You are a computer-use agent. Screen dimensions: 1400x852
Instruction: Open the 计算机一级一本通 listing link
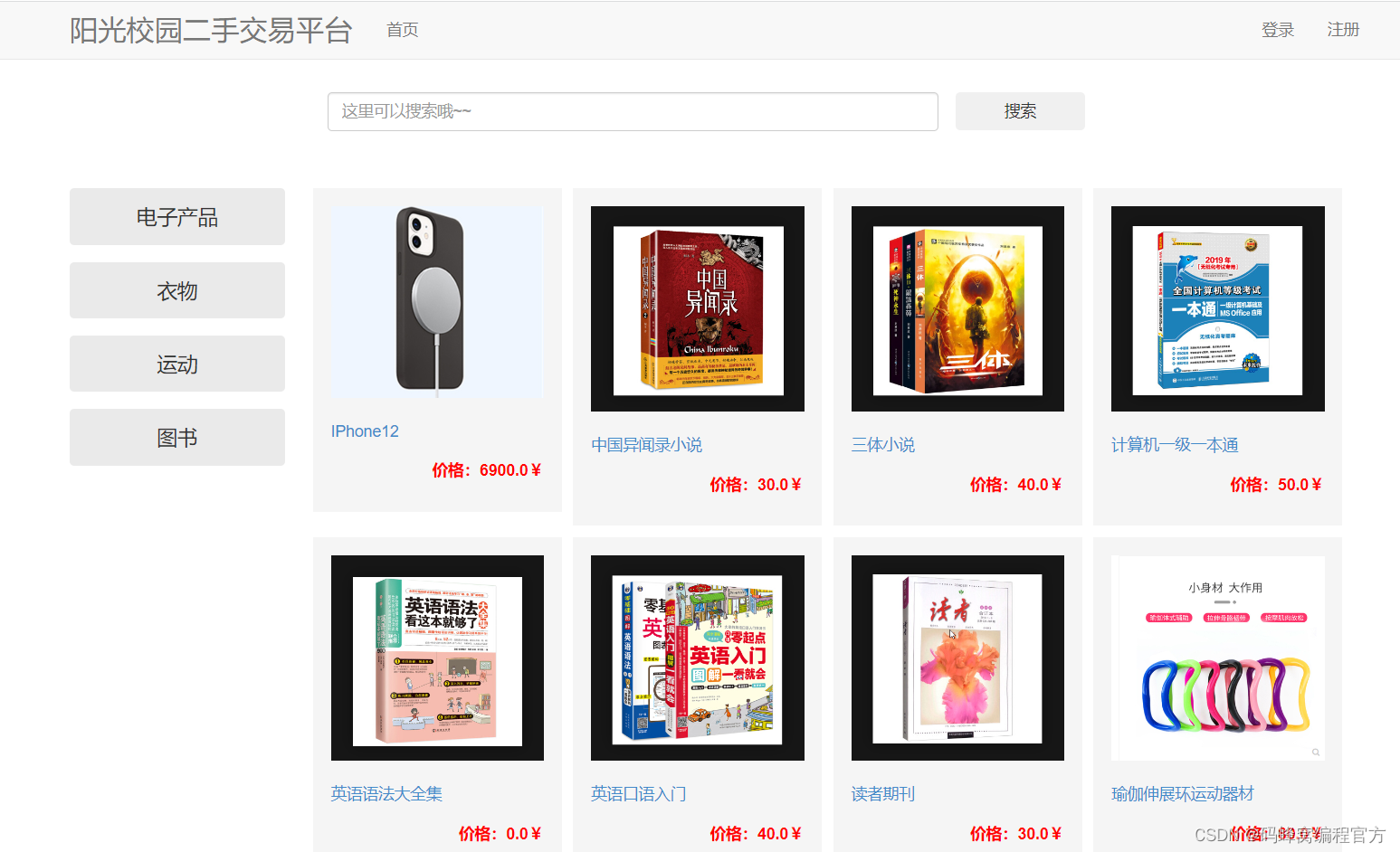1175,445
